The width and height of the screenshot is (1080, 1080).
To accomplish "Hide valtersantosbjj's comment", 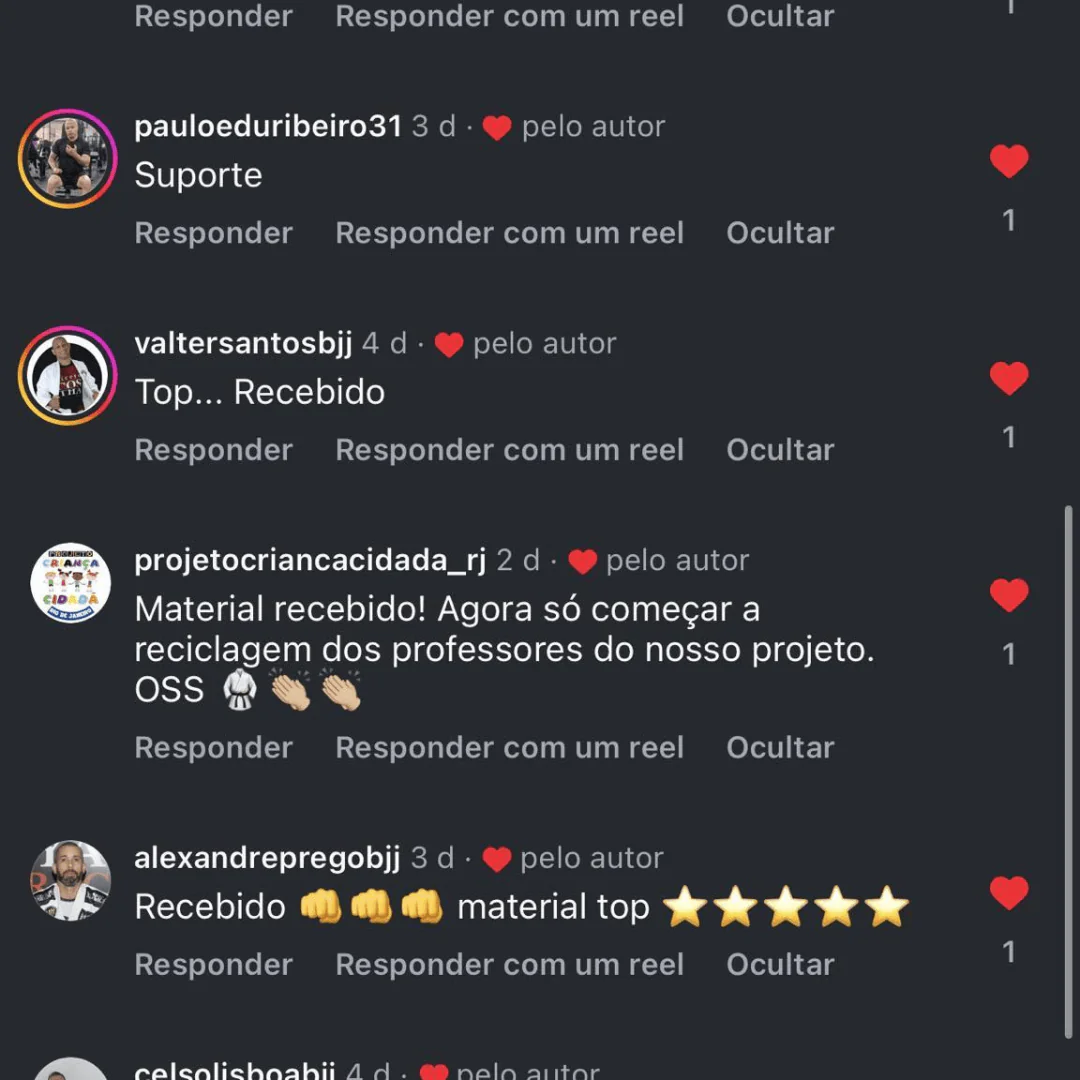I will 780,450.
